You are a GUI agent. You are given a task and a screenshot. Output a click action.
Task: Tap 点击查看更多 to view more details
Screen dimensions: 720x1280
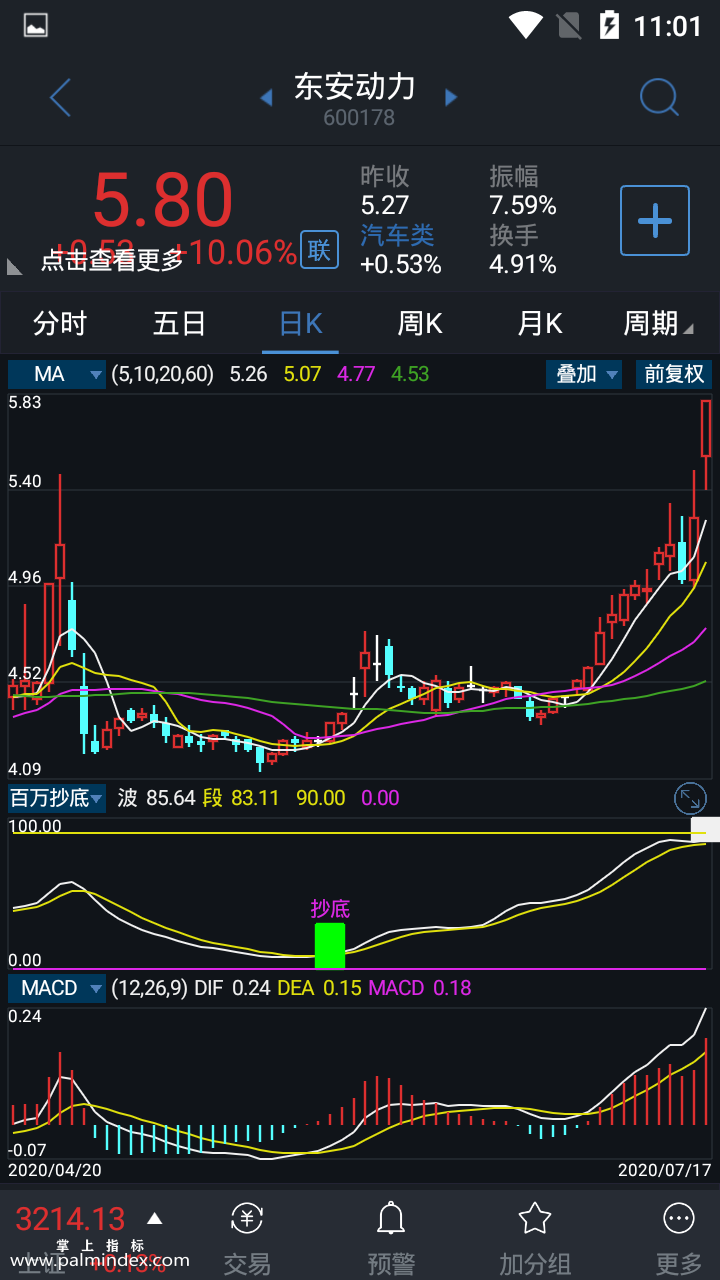click(x=112, y=260)
